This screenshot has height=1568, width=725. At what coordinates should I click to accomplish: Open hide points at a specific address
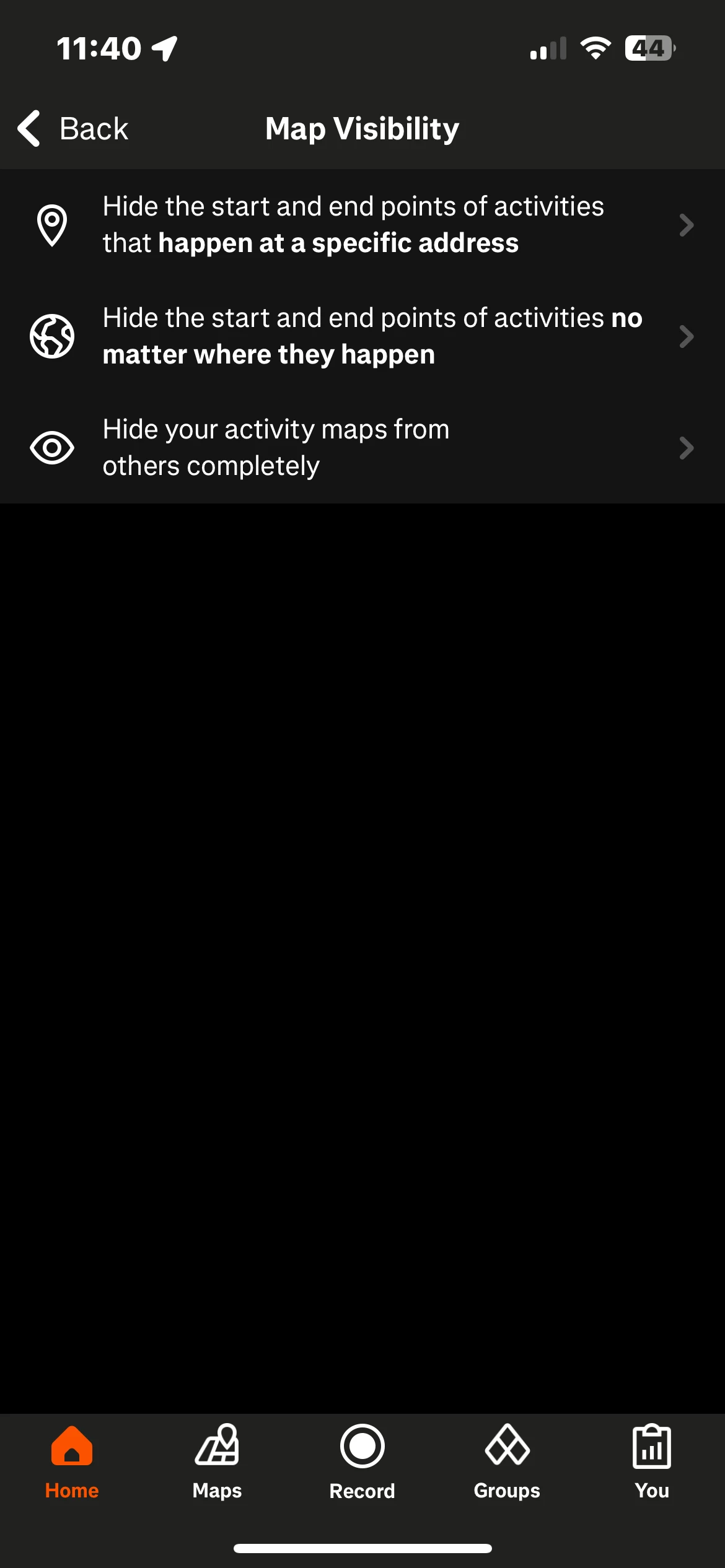coord(362,225)
